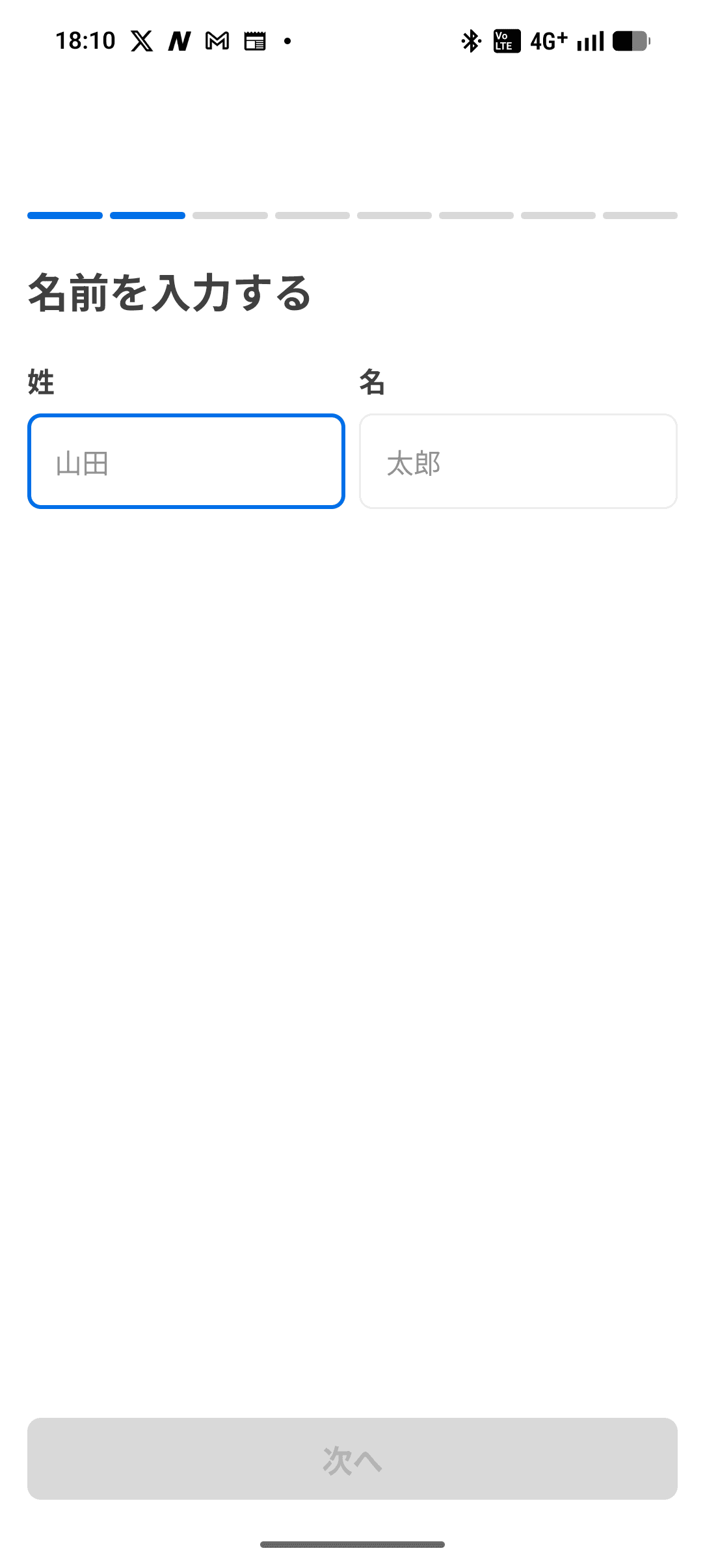Tap the clock showing 18:10
Screen dimensions: 705x1568
tap(85, 40)
